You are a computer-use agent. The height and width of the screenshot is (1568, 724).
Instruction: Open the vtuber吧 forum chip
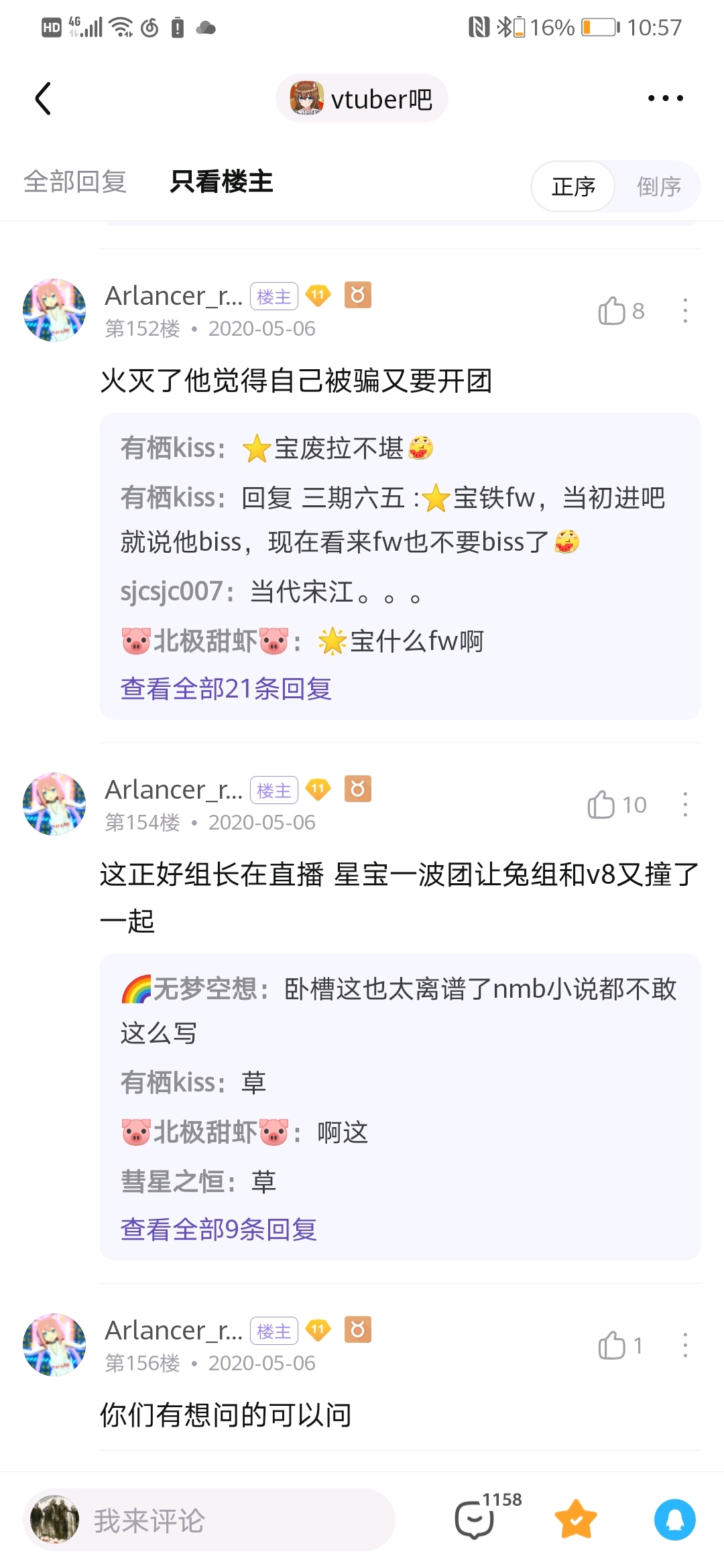coord(362,99)
